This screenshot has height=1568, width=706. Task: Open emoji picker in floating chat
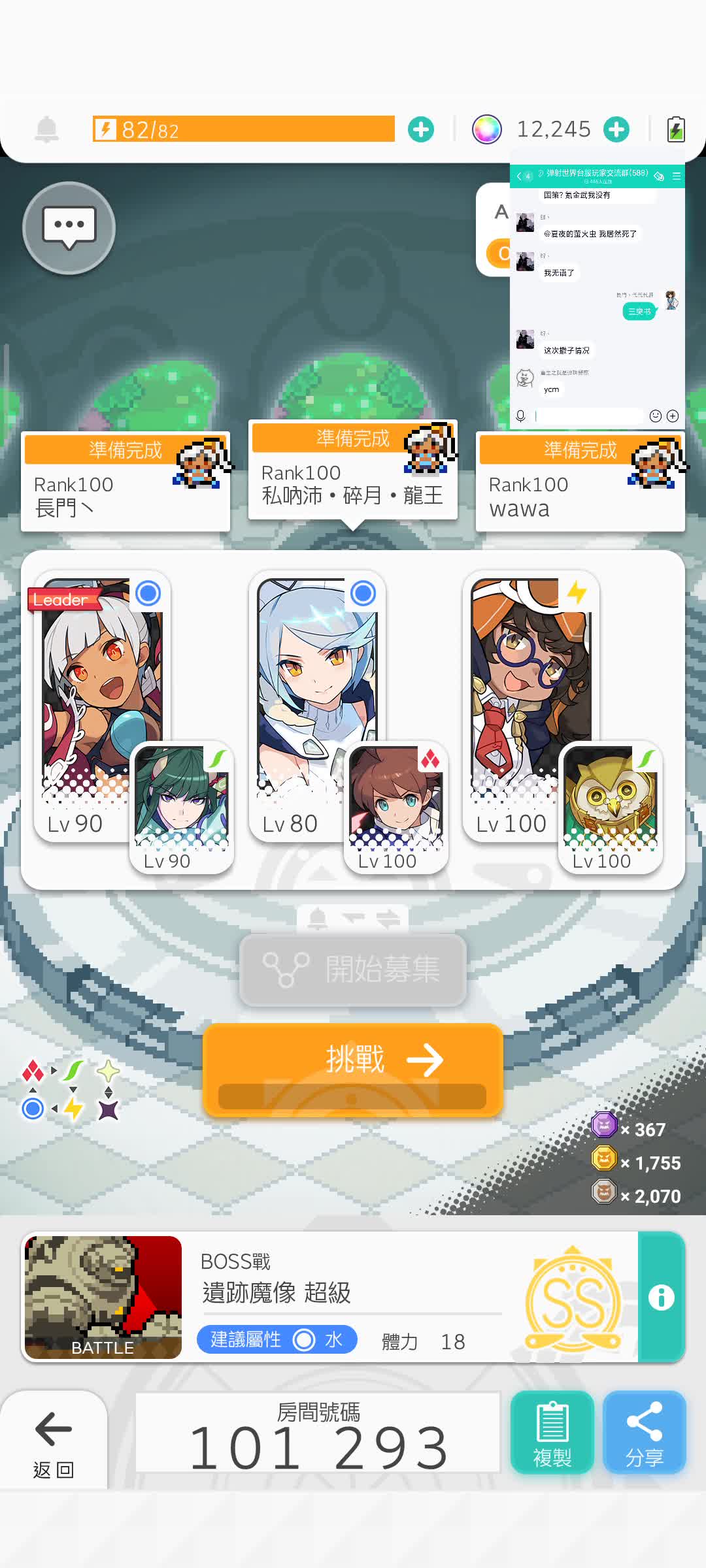pyautogui.click(x=655, y=416)
